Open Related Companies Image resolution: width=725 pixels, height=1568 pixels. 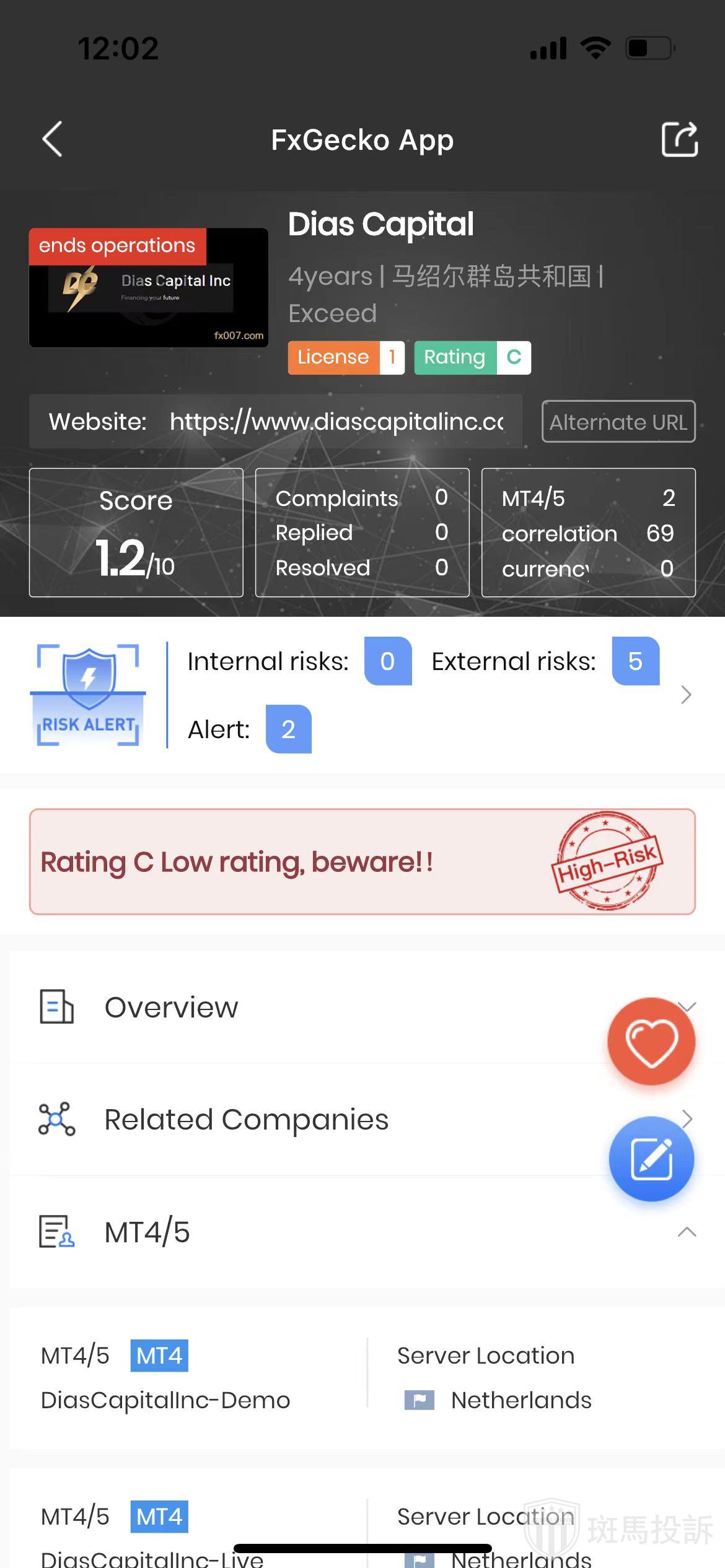coord(246,1120)
